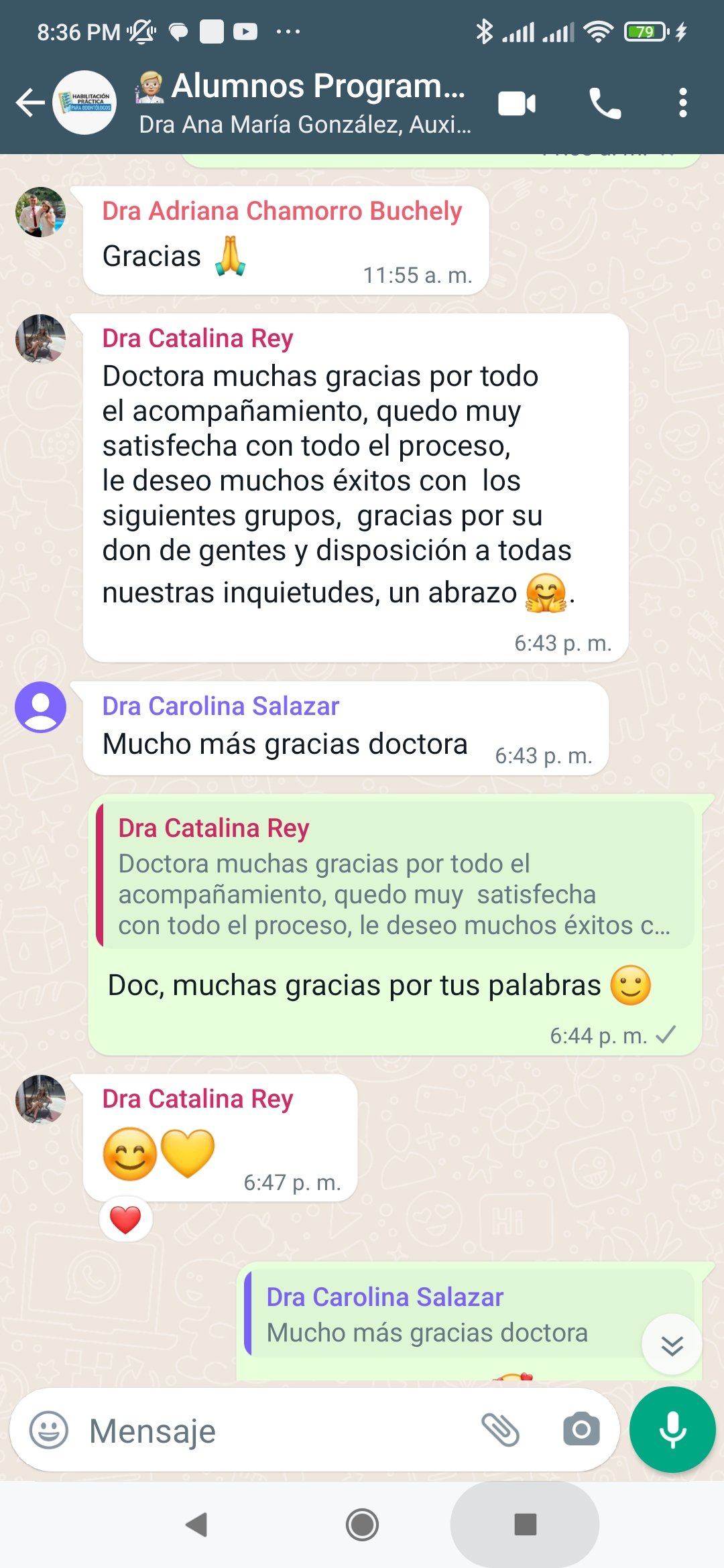Record a voice message

tap(672, 1429)
